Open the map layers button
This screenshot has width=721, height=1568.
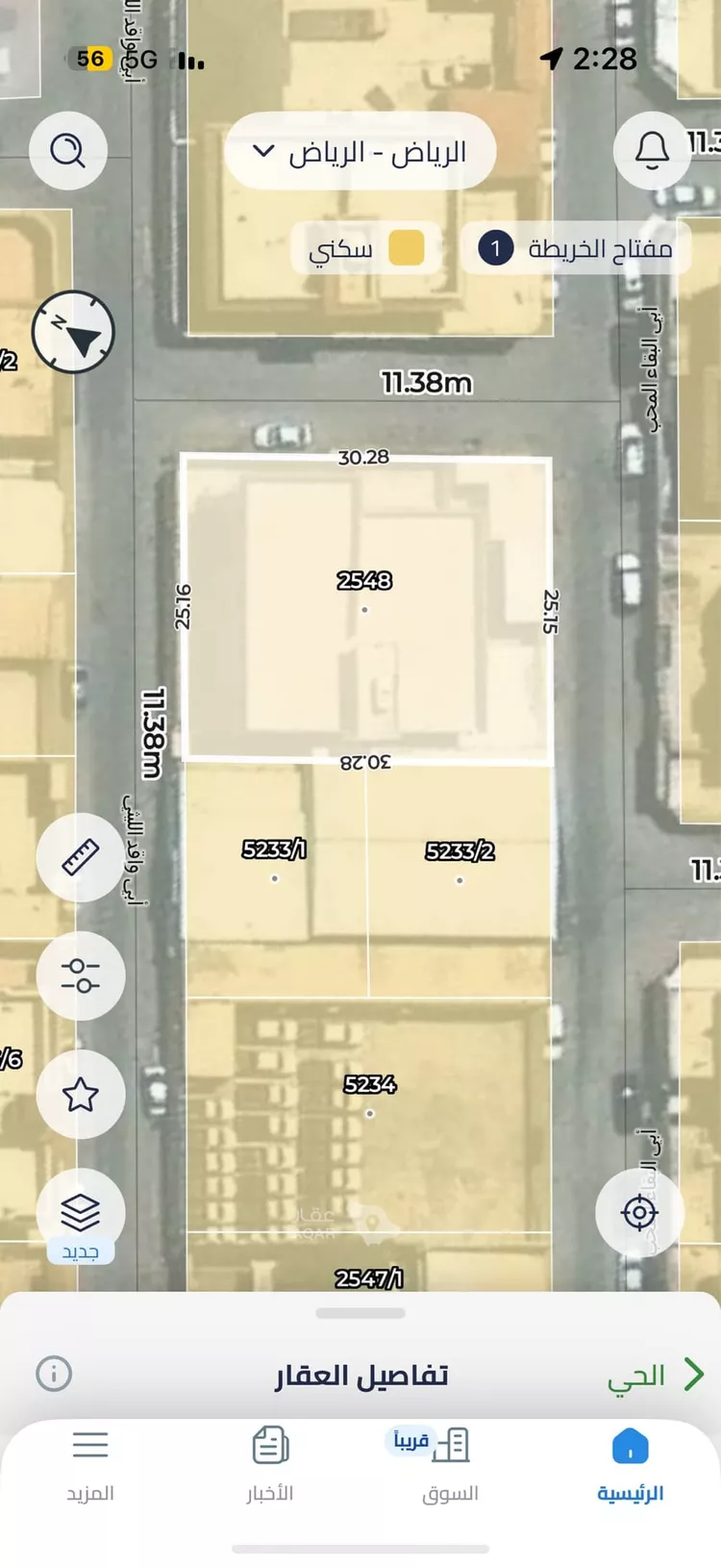click(x=81, y=1214)
